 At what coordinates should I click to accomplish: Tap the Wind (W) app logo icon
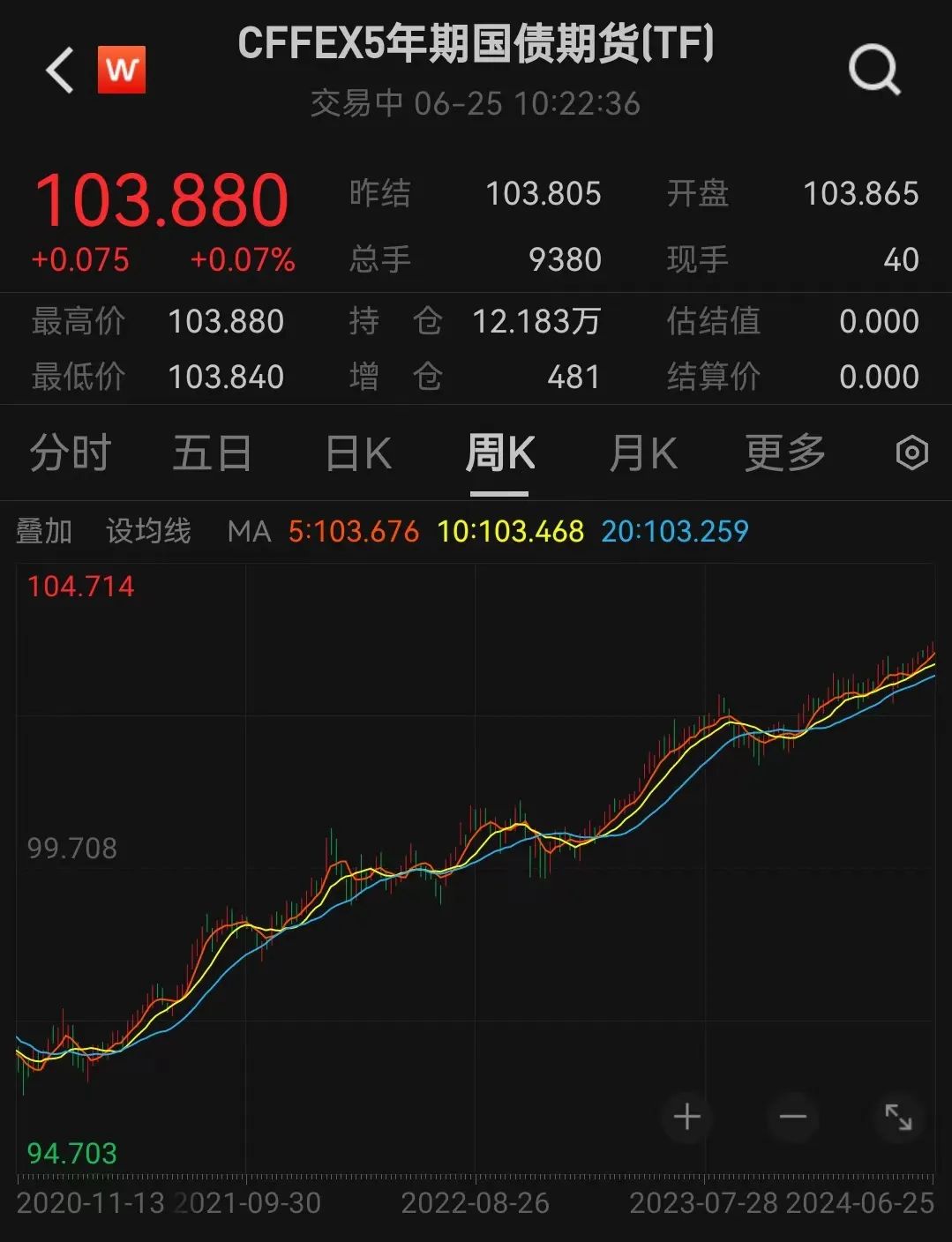coord(122,70)
